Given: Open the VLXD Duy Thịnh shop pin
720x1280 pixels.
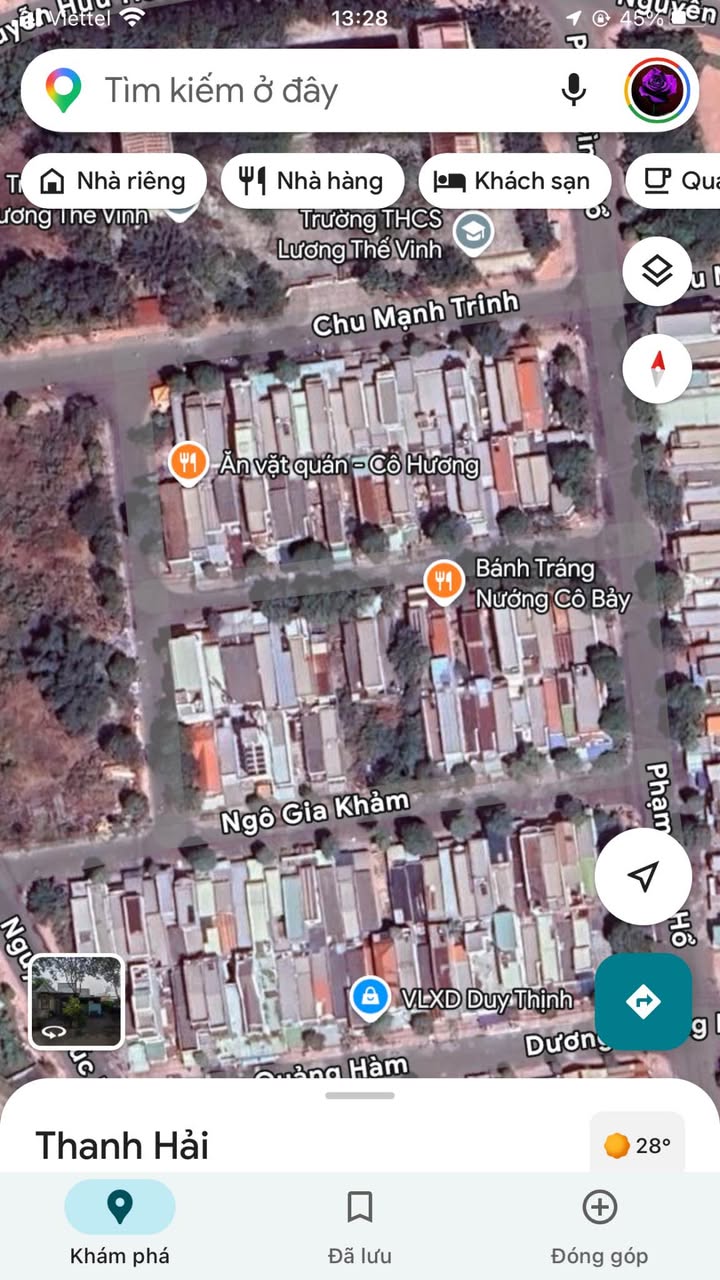Looking at the screenshot, I should click(x=370, y=996).
